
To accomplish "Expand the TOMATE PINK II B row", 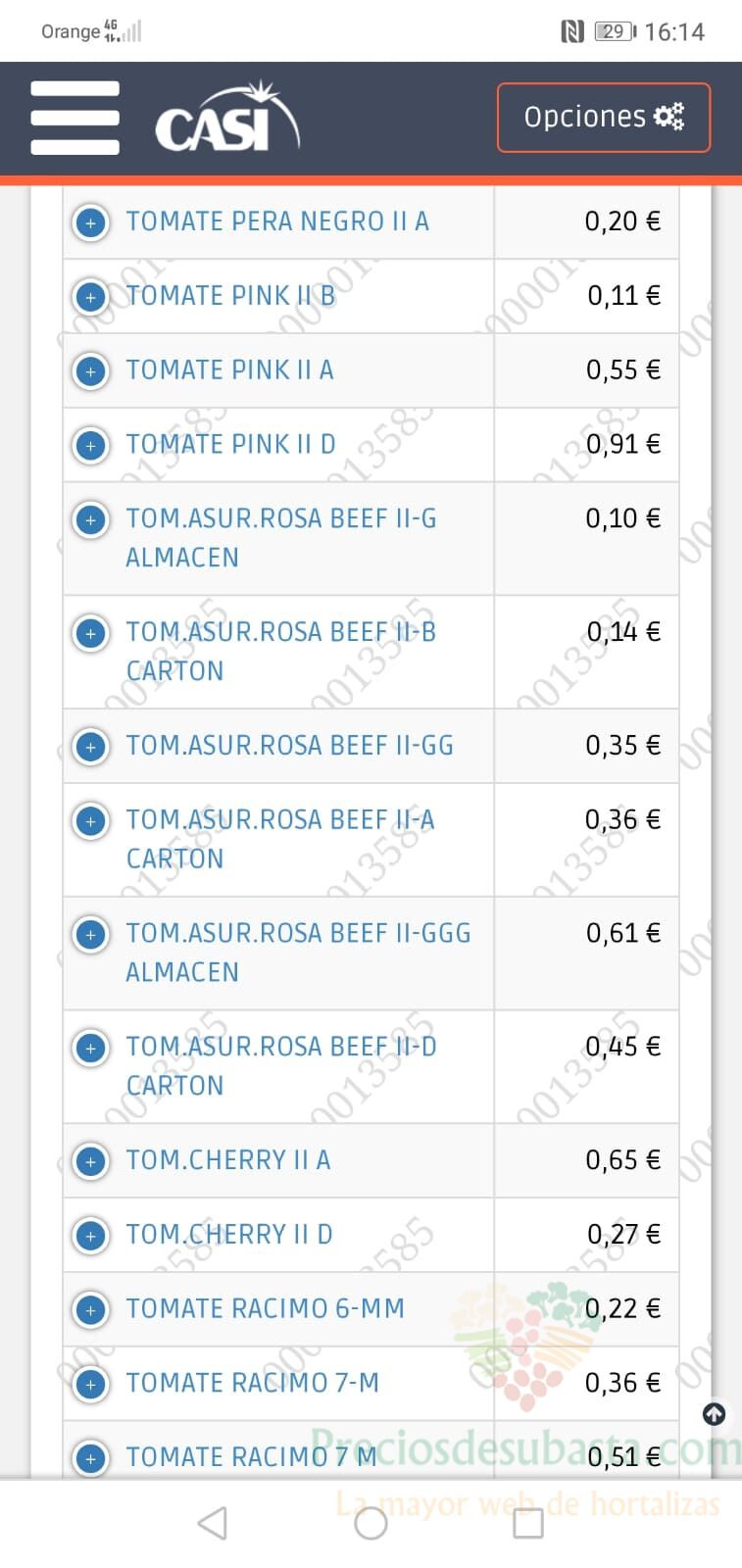I will tap(91, 296).
